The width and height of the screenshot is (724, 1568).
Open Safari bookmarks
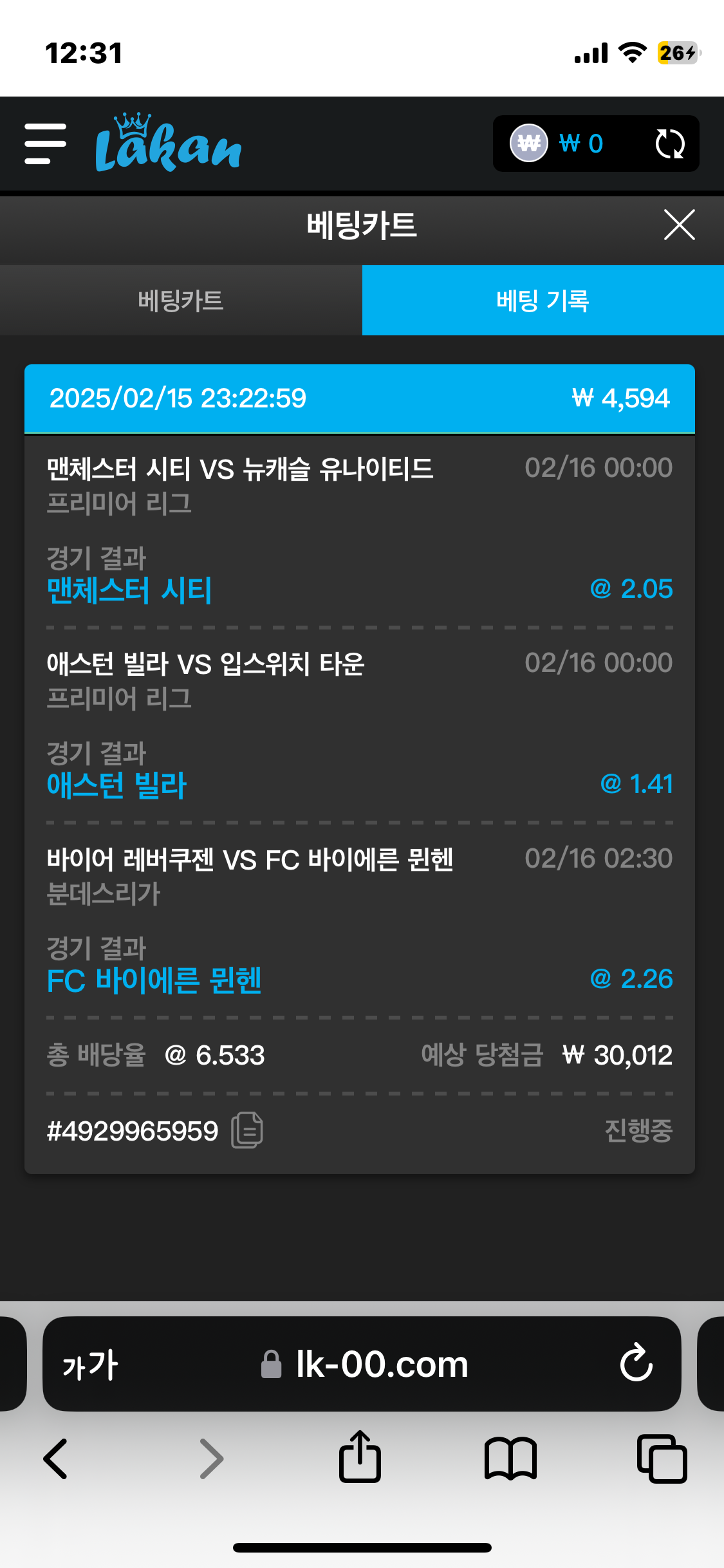[510, 1459]
